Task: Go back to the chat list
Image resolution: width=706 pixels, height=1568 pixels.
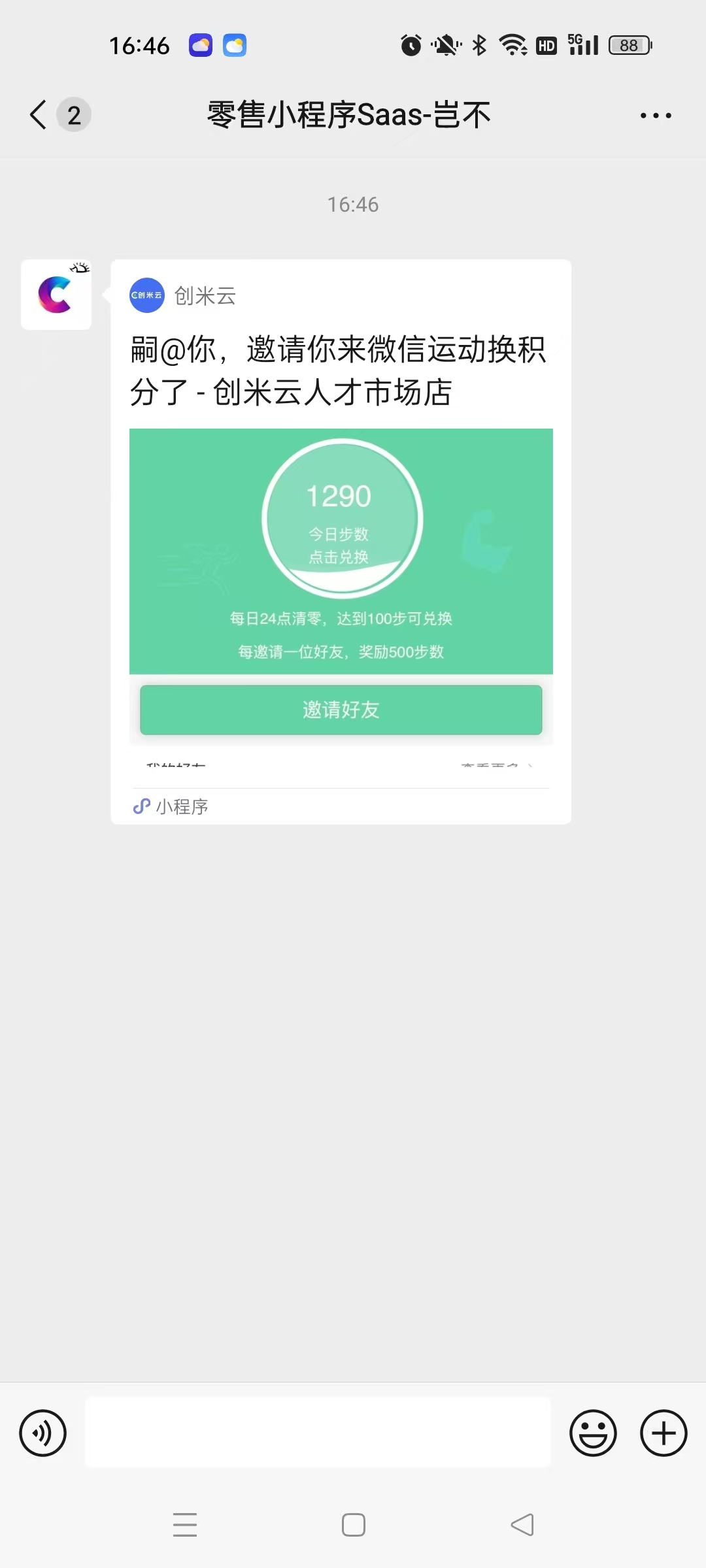Action: [39, 115]
